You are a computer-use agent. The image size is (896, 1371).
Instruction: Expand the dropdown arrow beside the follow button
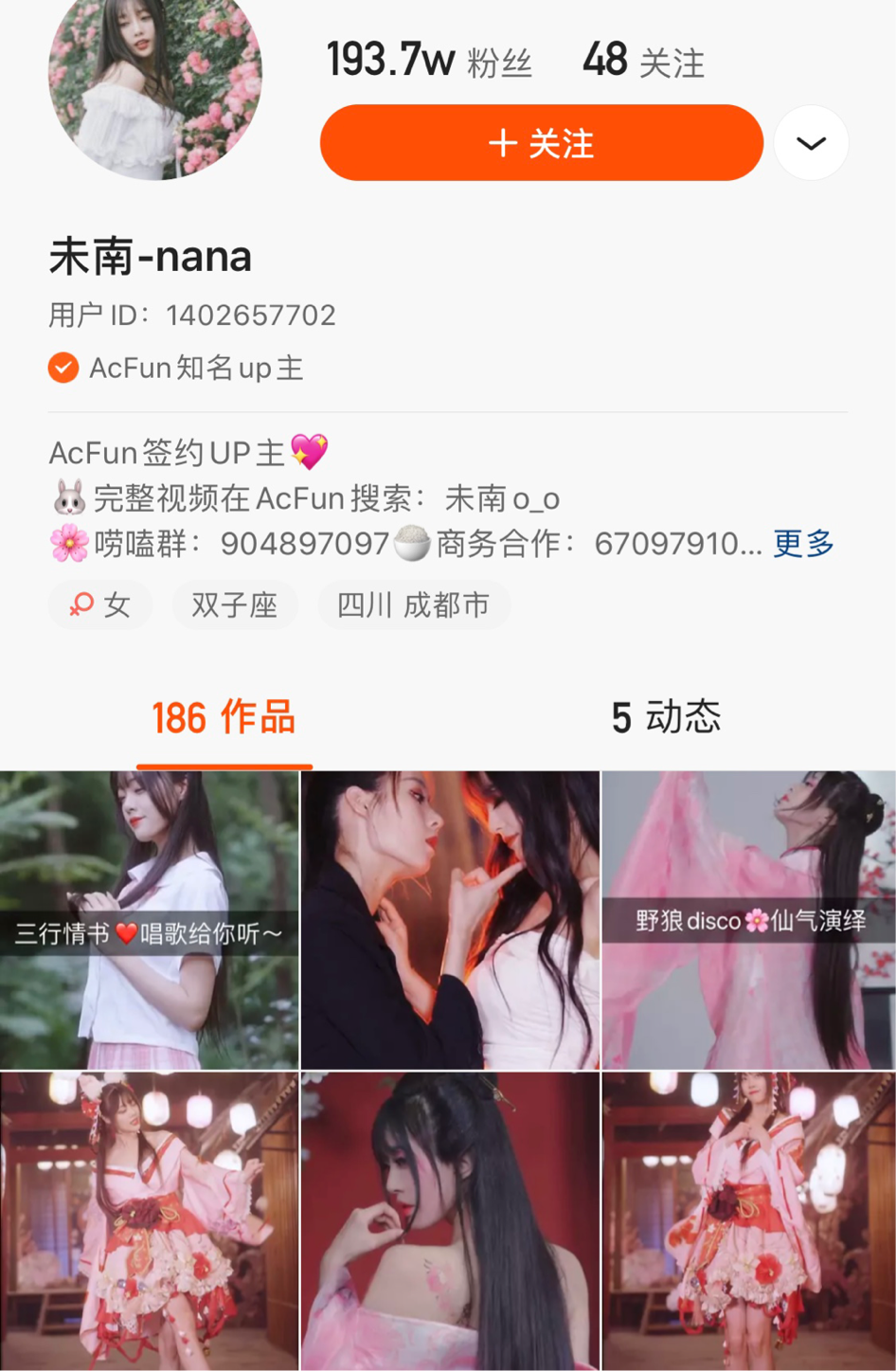tap(811, 143)
